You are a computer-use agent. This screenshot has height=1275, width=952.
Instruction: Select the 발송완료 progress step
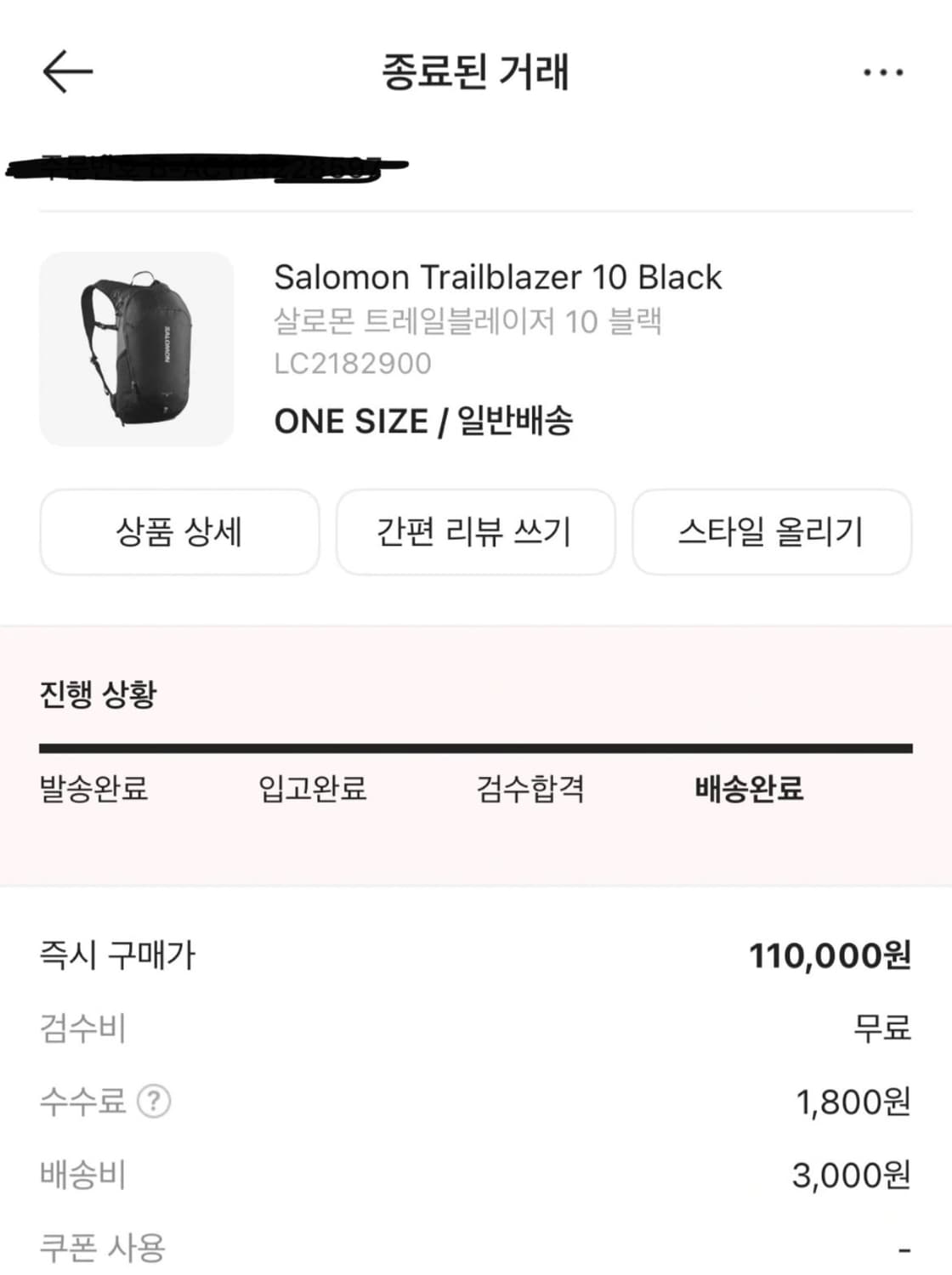click(93, 790)
